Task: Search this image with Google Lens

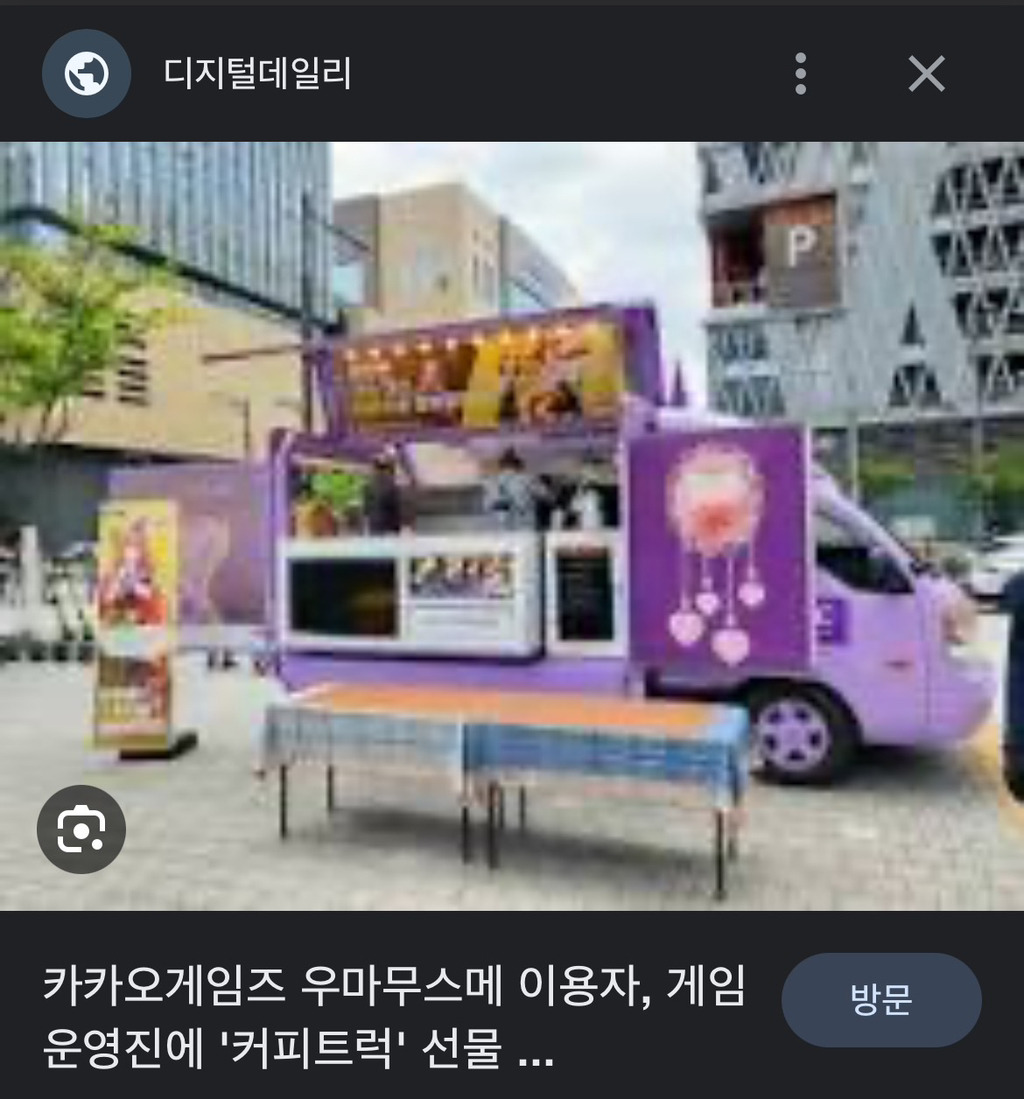Action: point(81,829)
